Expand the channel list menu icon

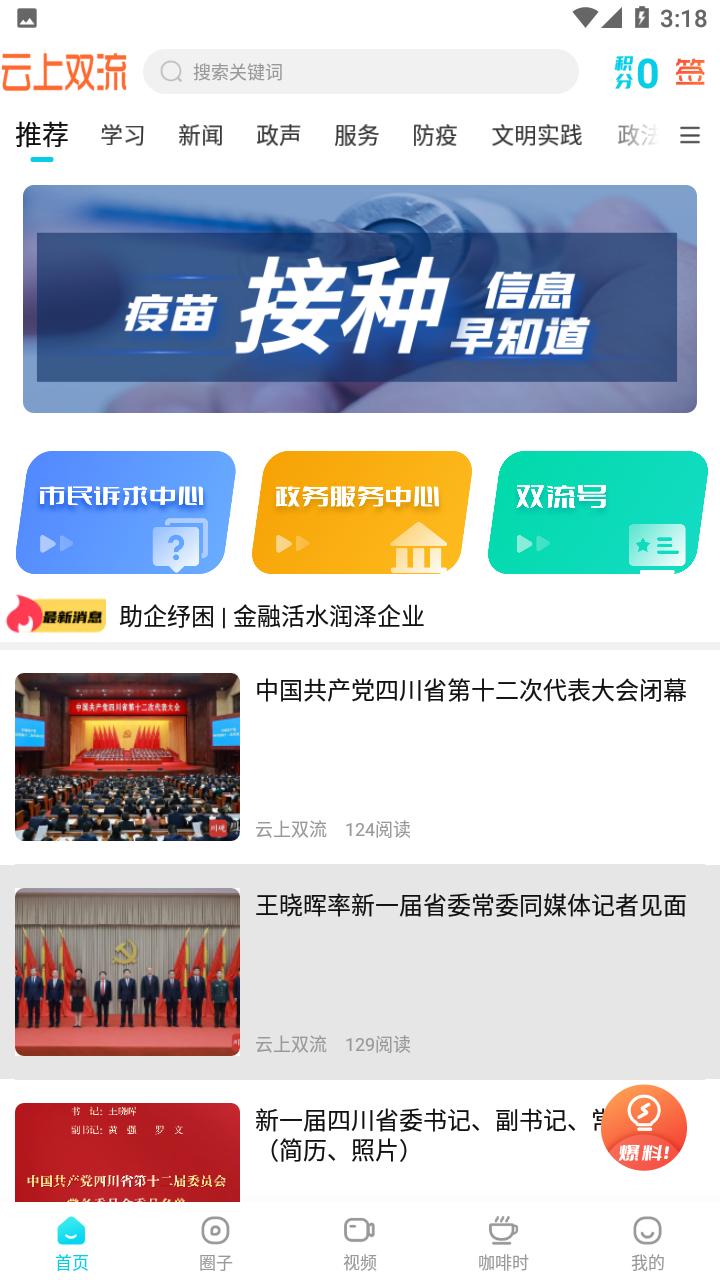pos(690,136)
